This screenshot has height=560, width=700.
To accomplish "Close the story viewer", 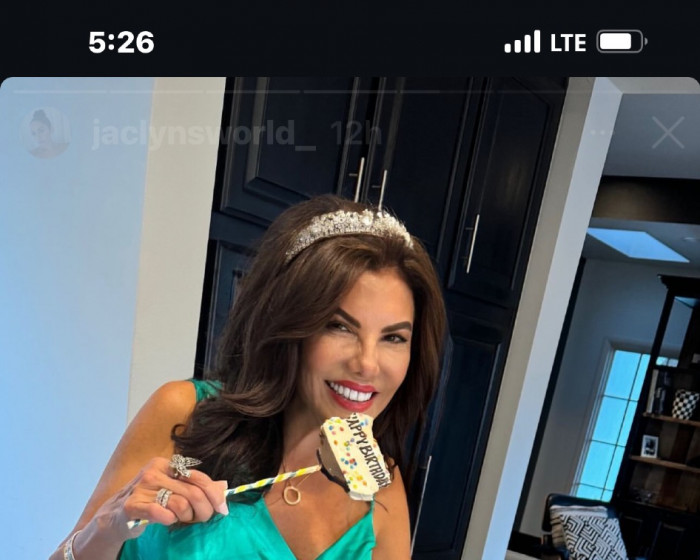I will tap(668, 133).
